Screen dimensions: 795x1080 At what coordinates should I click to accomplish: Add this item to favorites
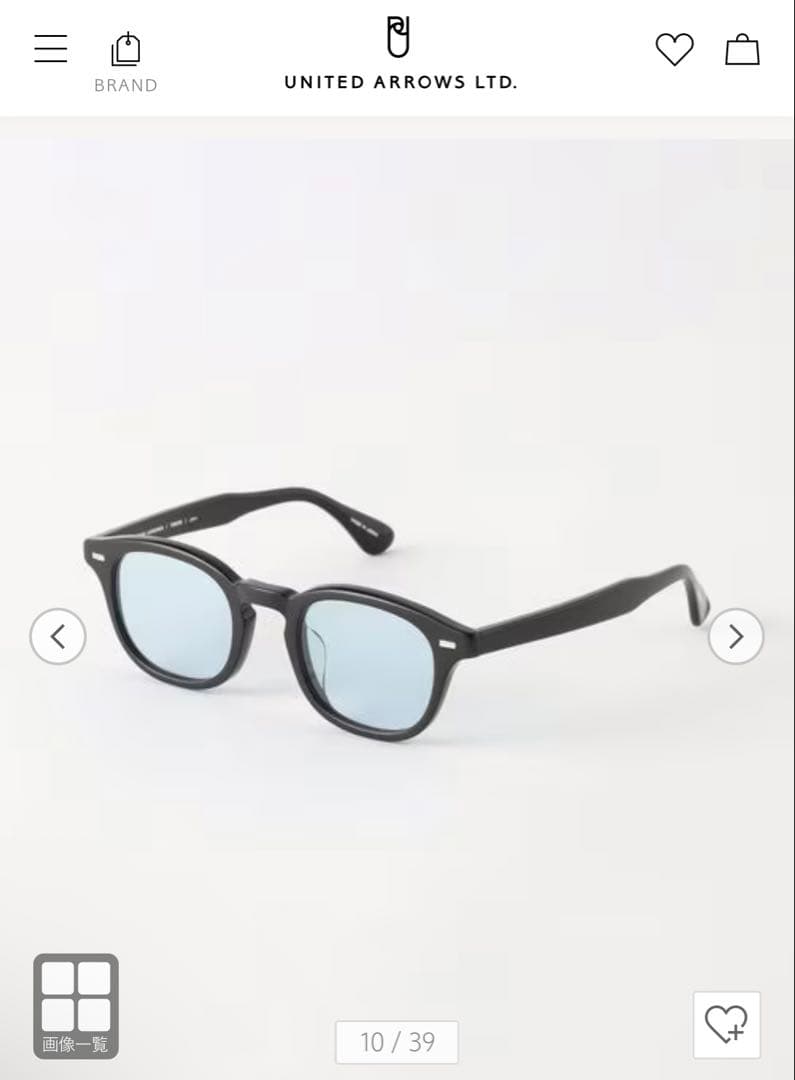point(727,1024)
